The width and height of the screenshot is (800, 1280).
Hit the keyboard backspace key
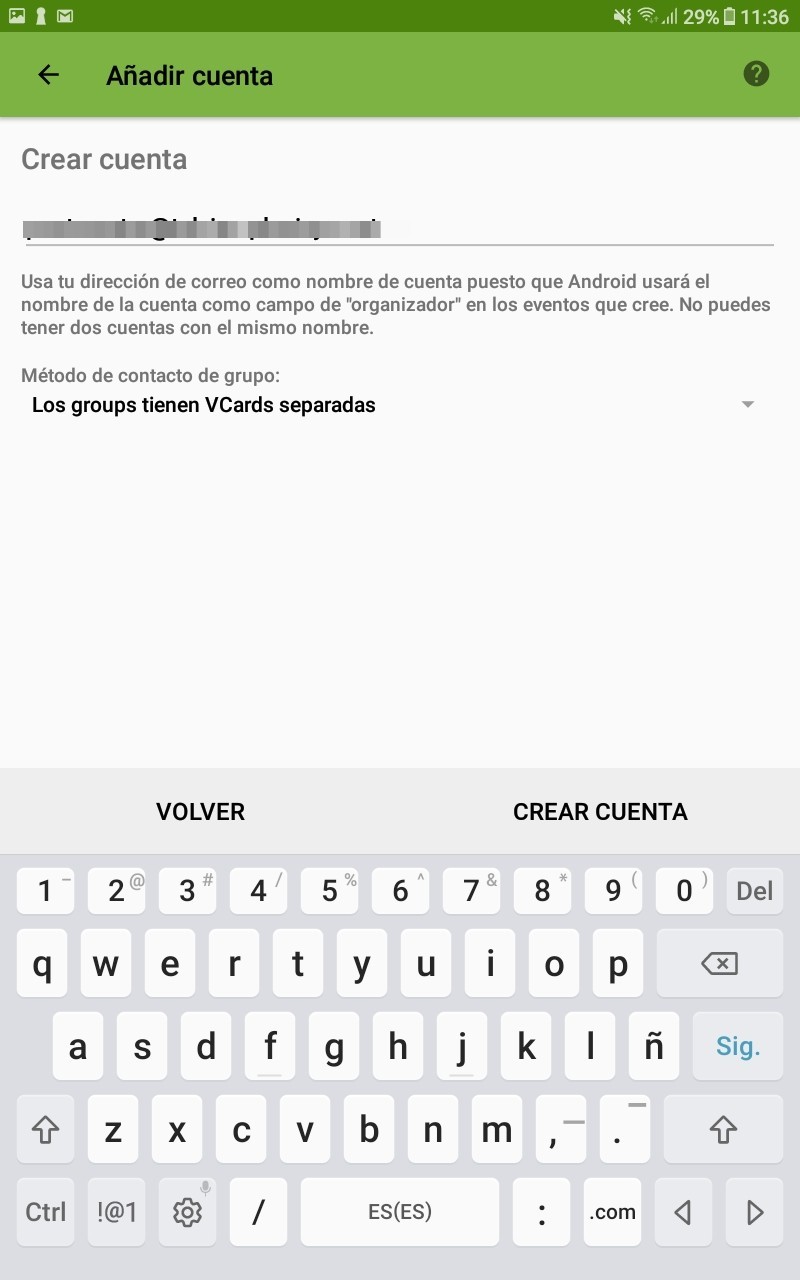(719, 964)
